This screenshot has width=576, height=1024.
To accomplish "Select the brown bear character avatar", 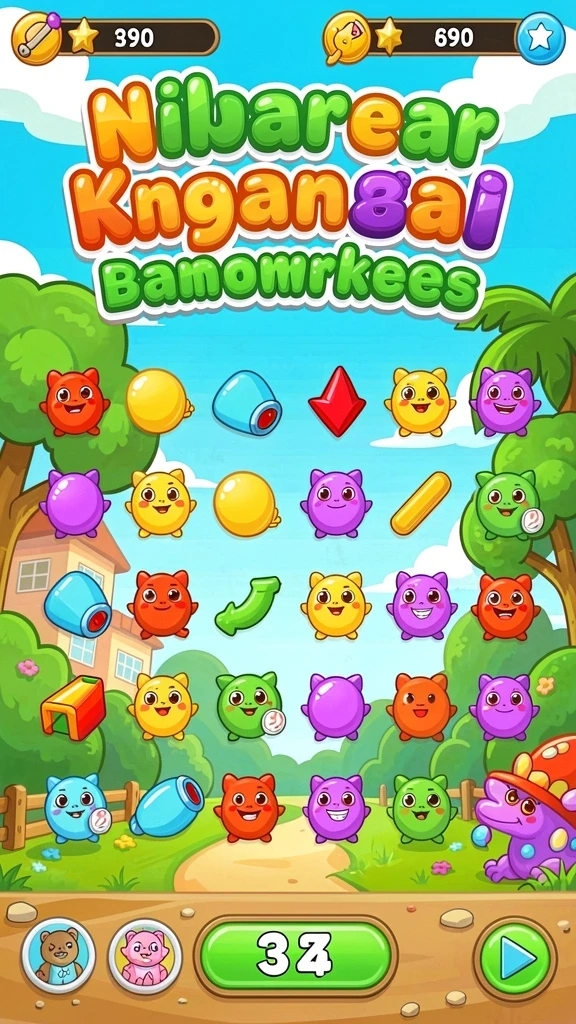I will [x=59, y=955].
